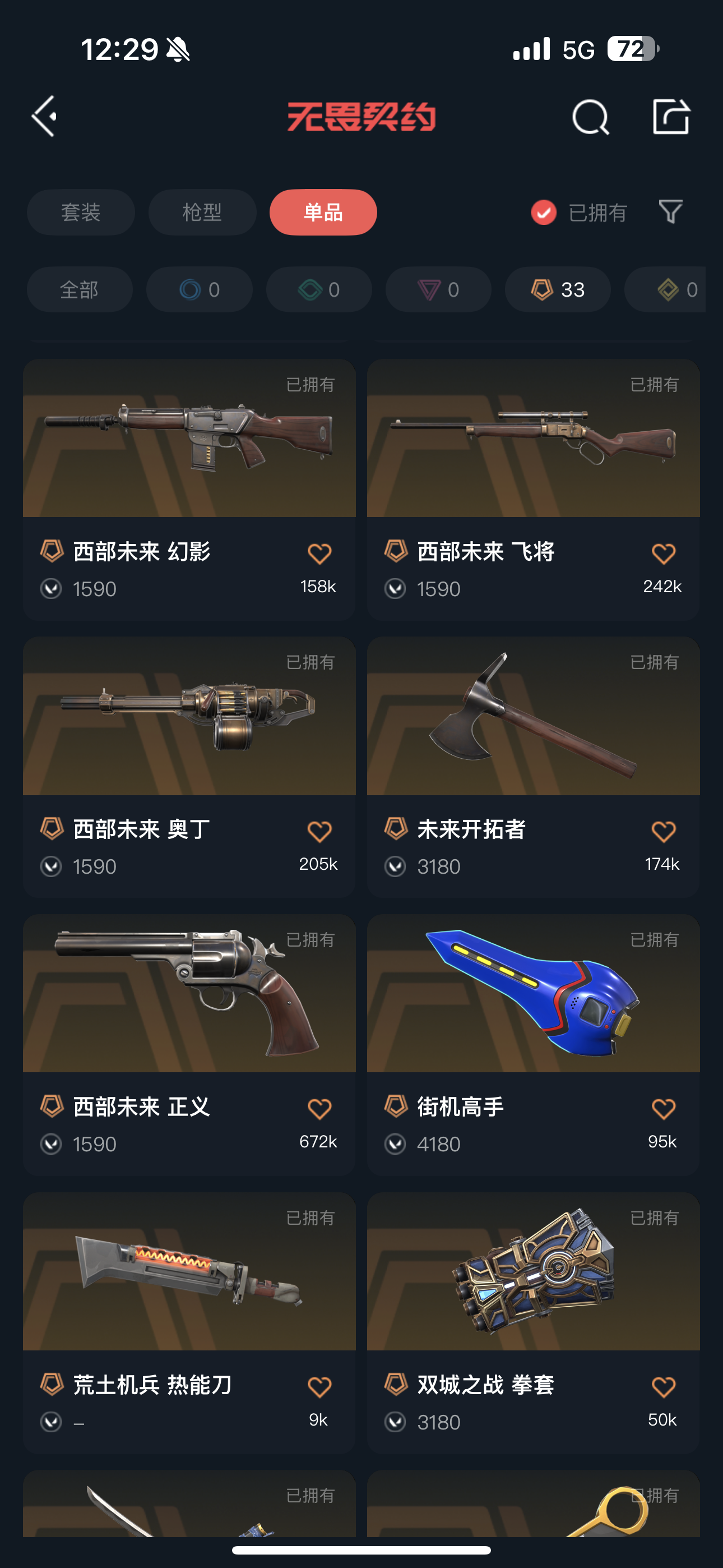Image resolution: width=723 pixels, height=1568 pixels.
Task: Favorite the 西部未来 飞将 skin
Action: (x=662, y=554)
